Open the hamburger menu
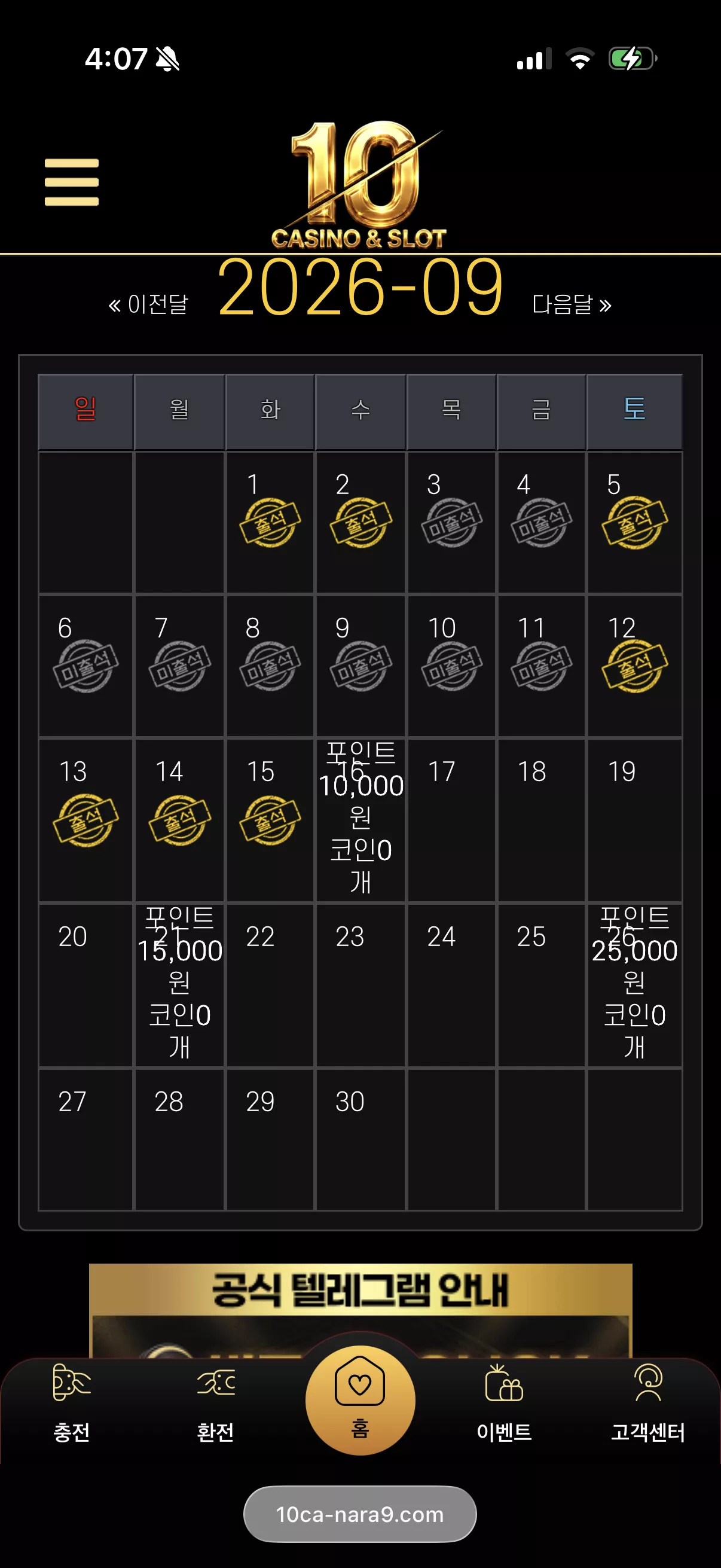Image resolution: width=721 pixels, height=1568 pixels. (71, 182)
